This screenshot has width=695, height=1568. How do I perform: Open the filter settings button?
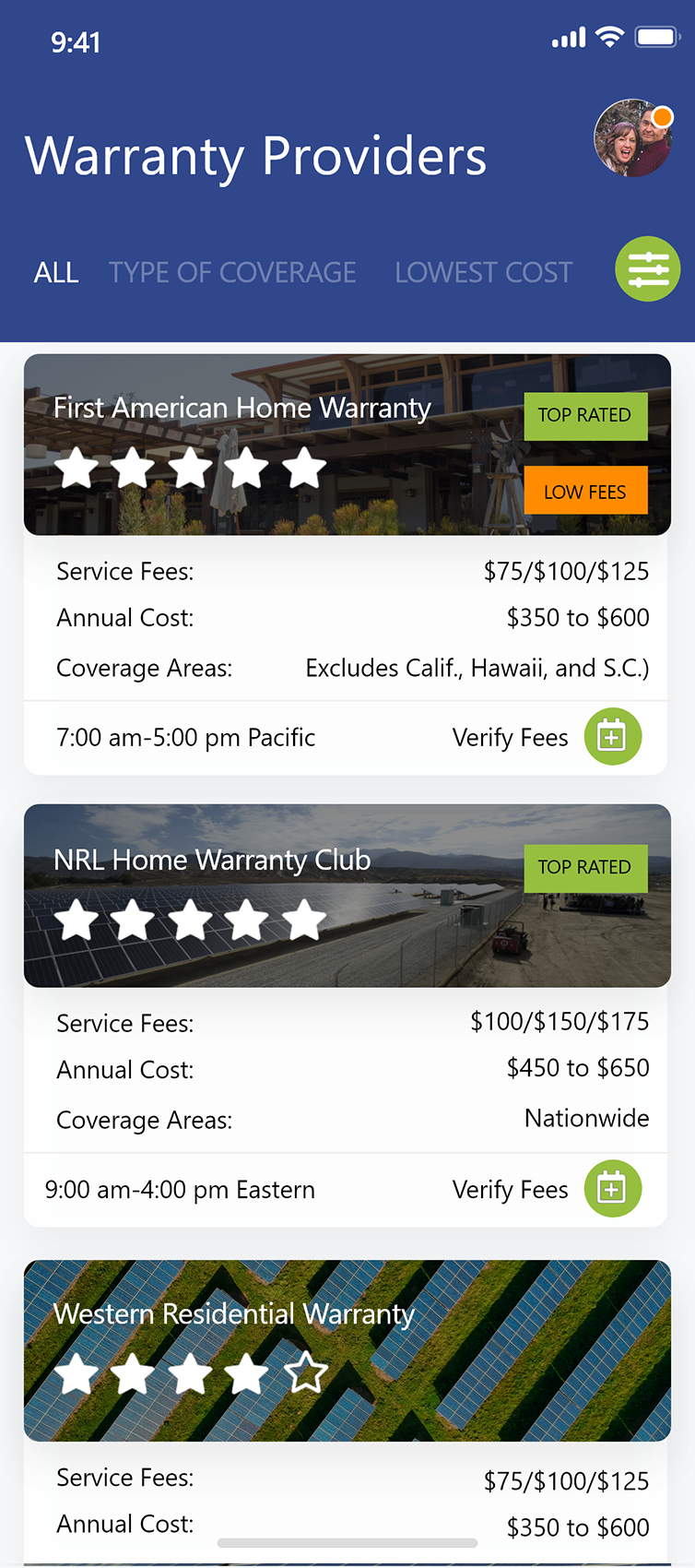click(647, 269)
